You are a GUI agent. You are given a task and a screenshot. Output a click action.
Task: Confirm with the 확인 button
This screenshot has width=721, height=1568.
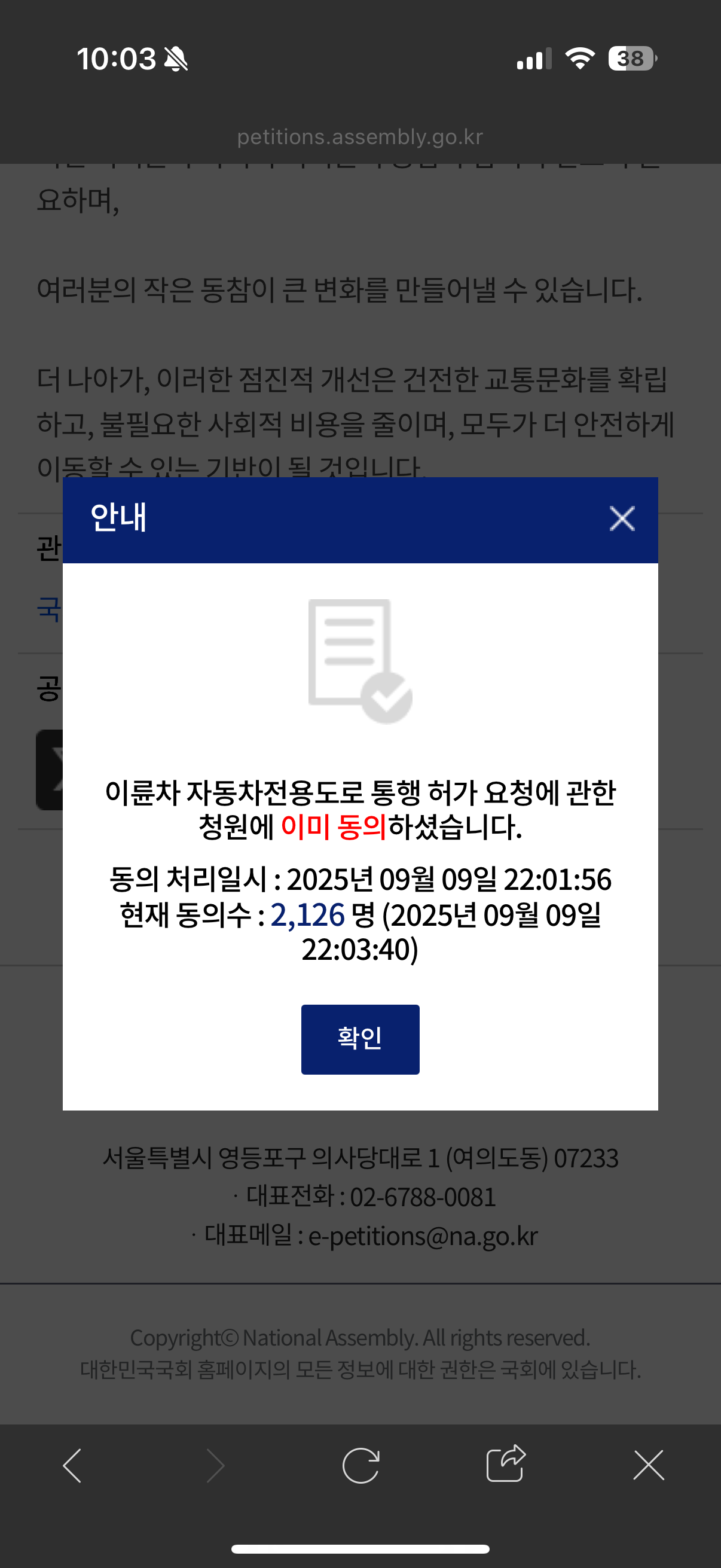pos(360,1039)
